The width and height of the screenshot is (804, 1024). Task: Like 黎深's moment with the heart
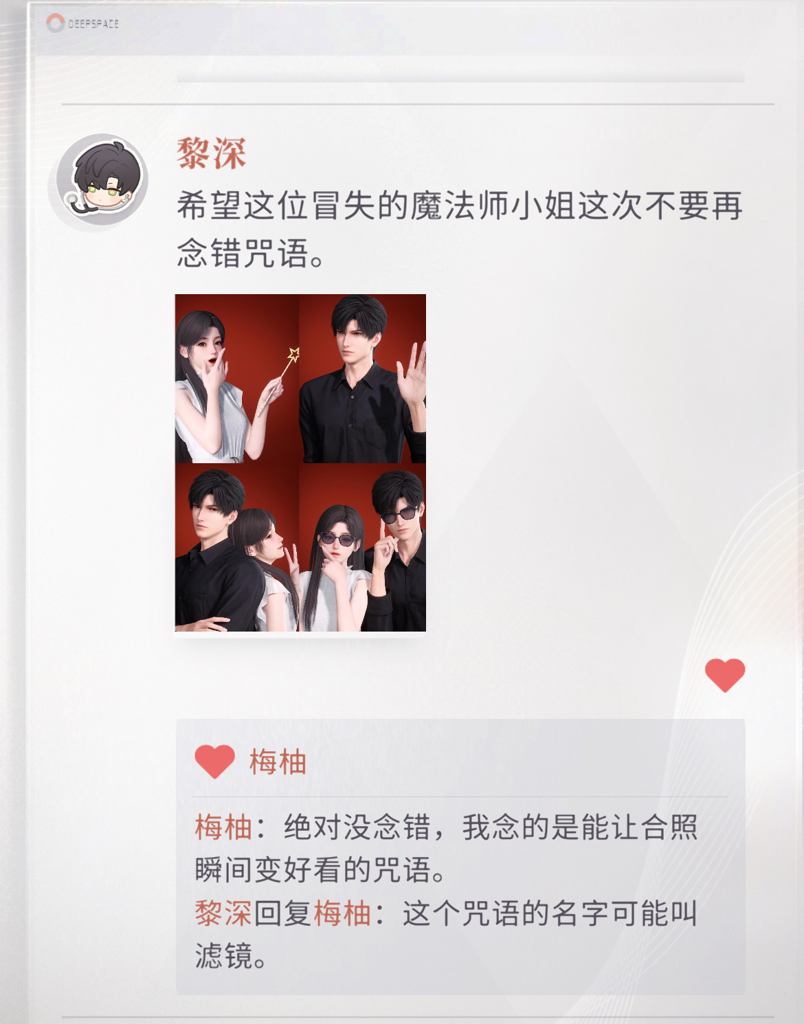pos(724,675)
